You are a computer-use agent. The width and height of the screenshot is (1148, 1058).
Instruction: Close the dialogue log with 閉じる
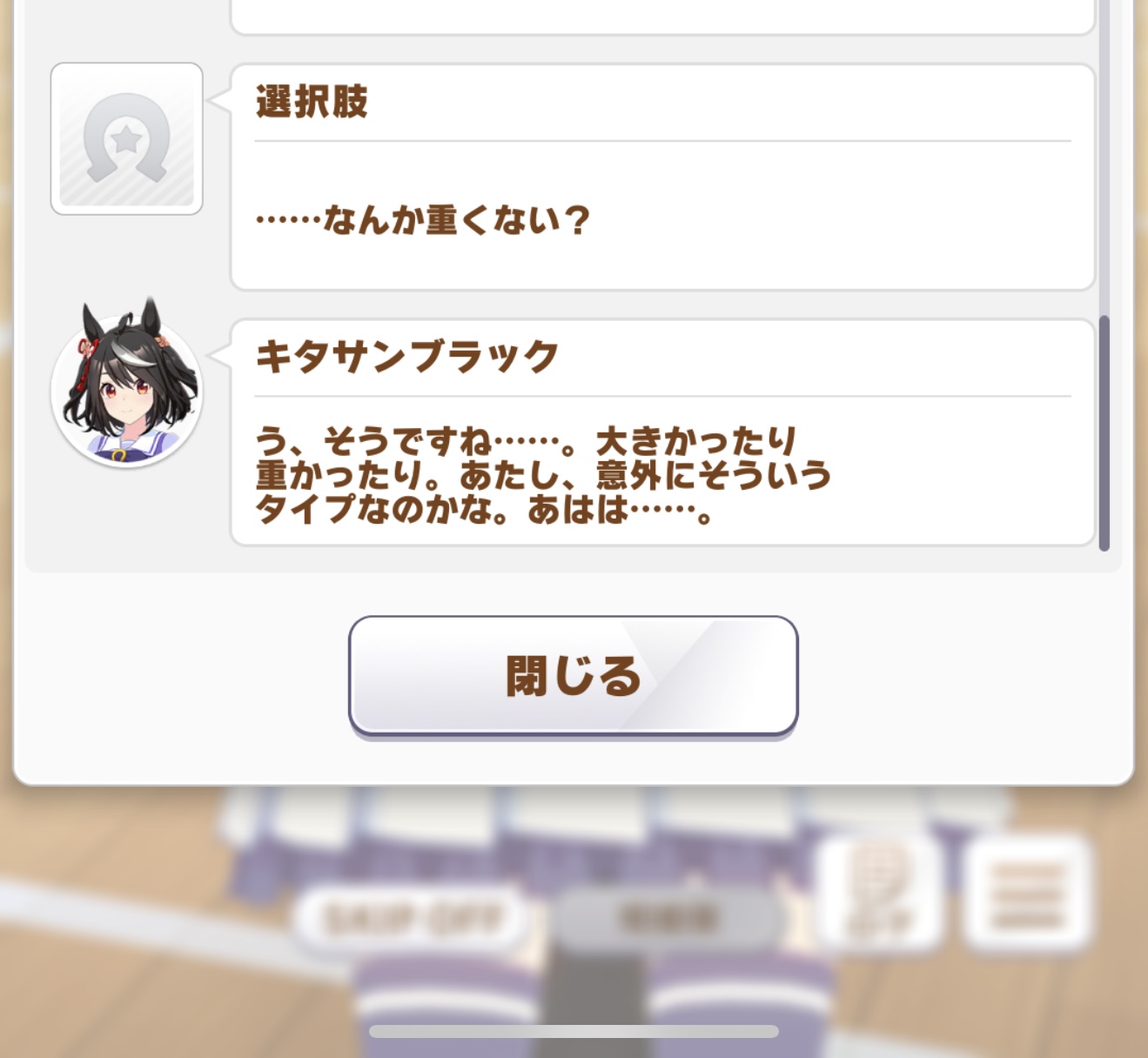pos(573,675)
